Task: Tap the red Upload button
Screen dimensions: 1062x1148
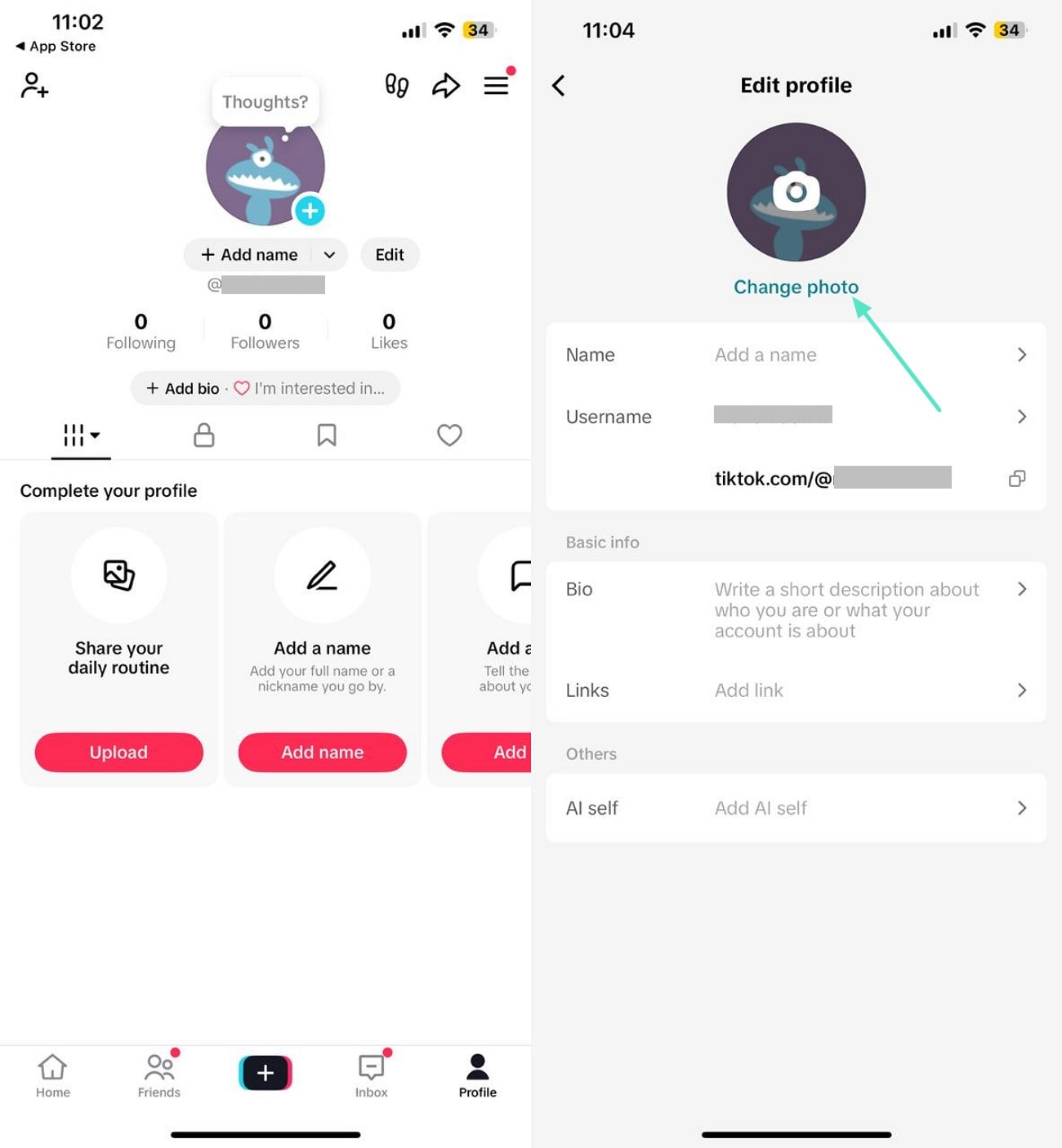Action: (118, 752)
